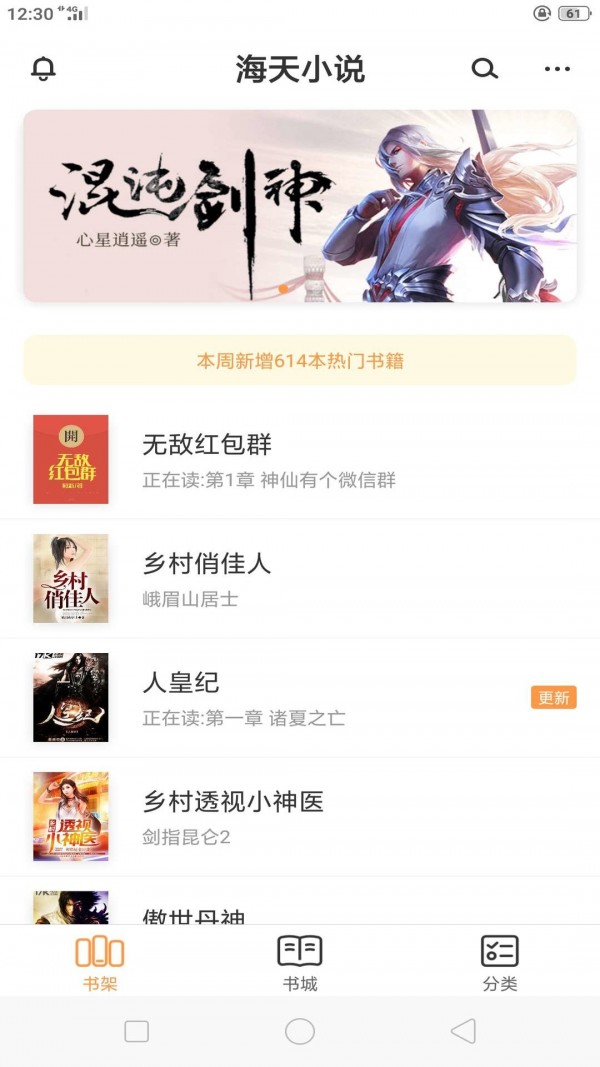Open the notifications bell

click(x=44, y=69)
